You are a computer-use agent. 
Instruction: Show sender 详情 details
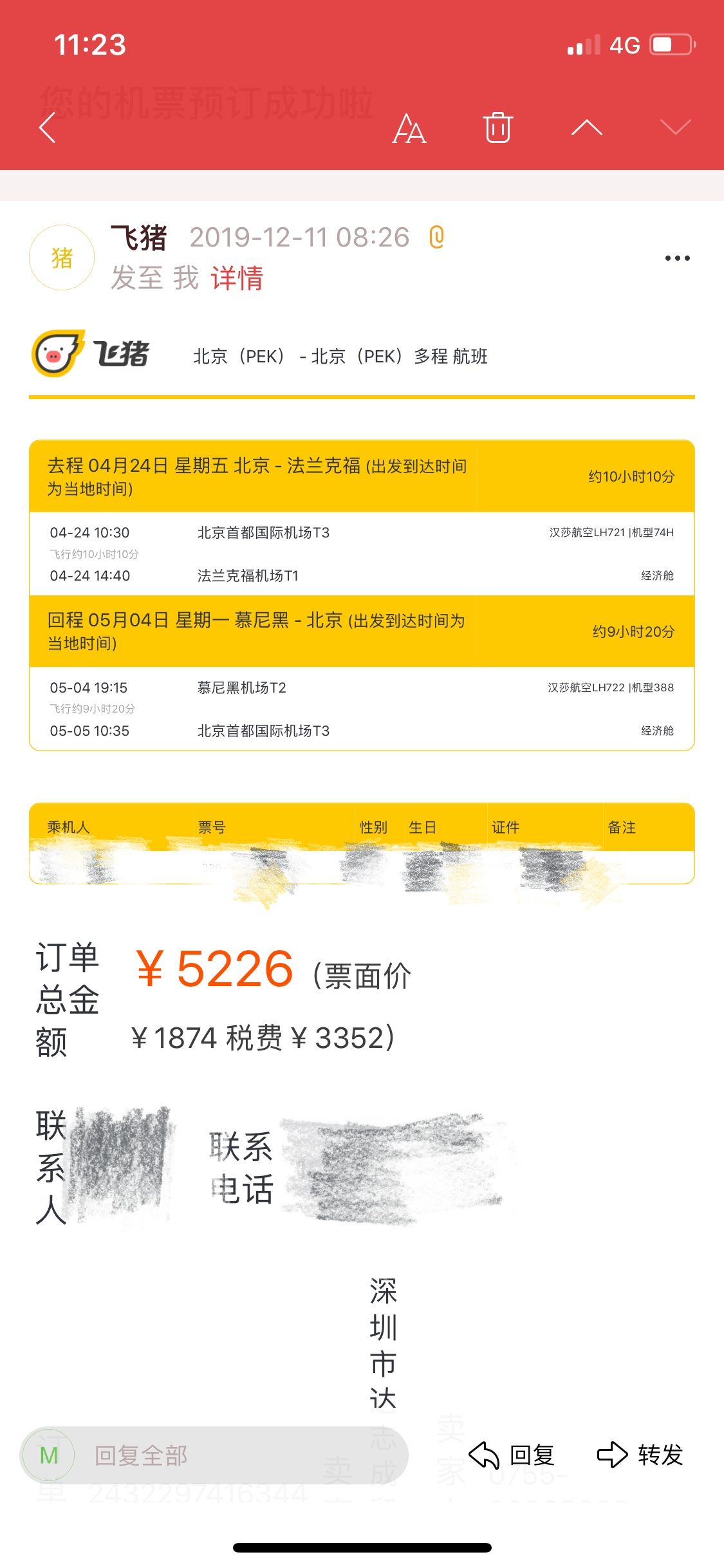point(237,279)
